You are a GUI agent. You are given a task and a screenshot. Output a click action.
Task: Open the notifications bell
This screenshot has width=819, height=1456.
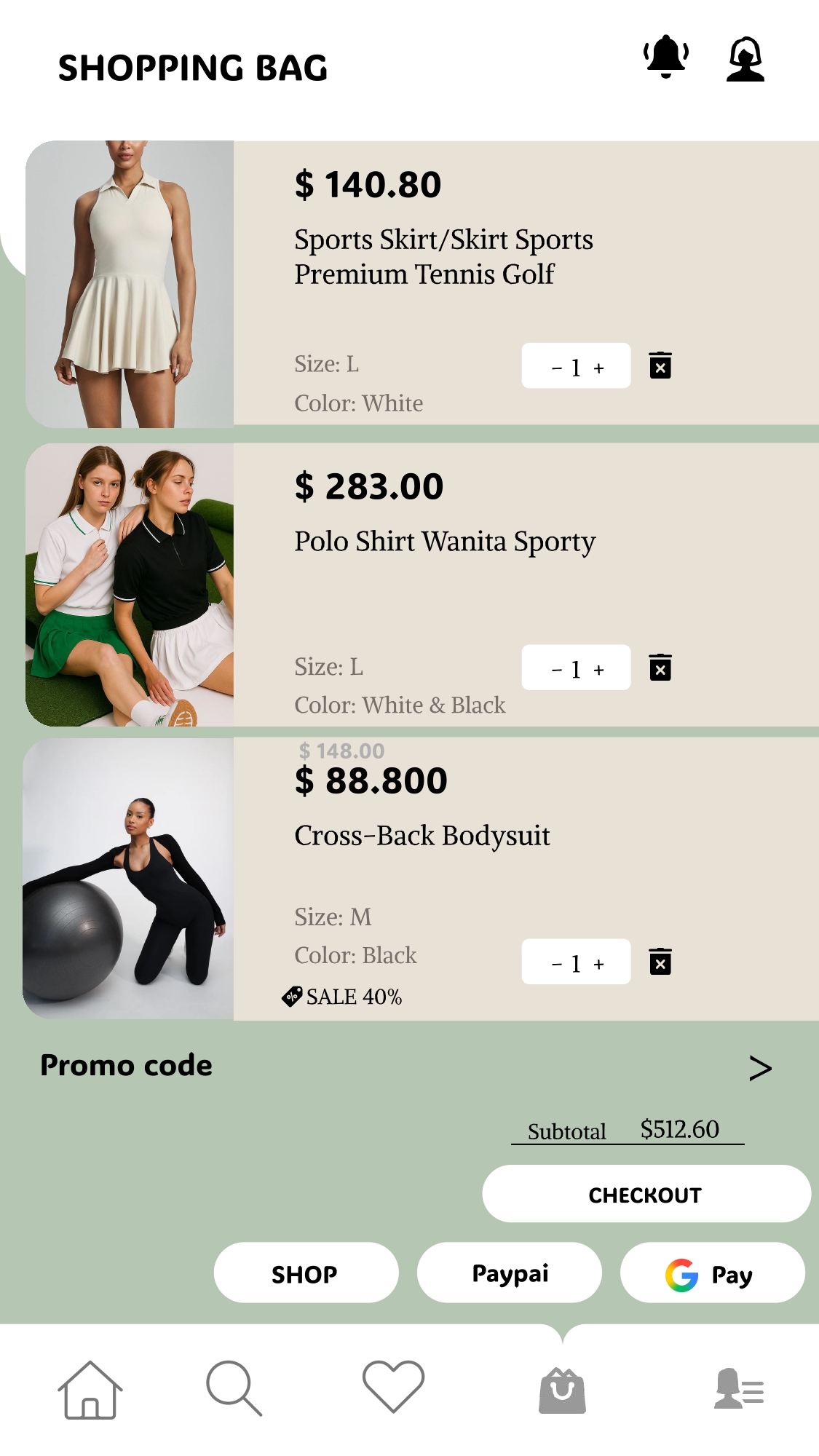pyautogui.click(x=665, y=57)
